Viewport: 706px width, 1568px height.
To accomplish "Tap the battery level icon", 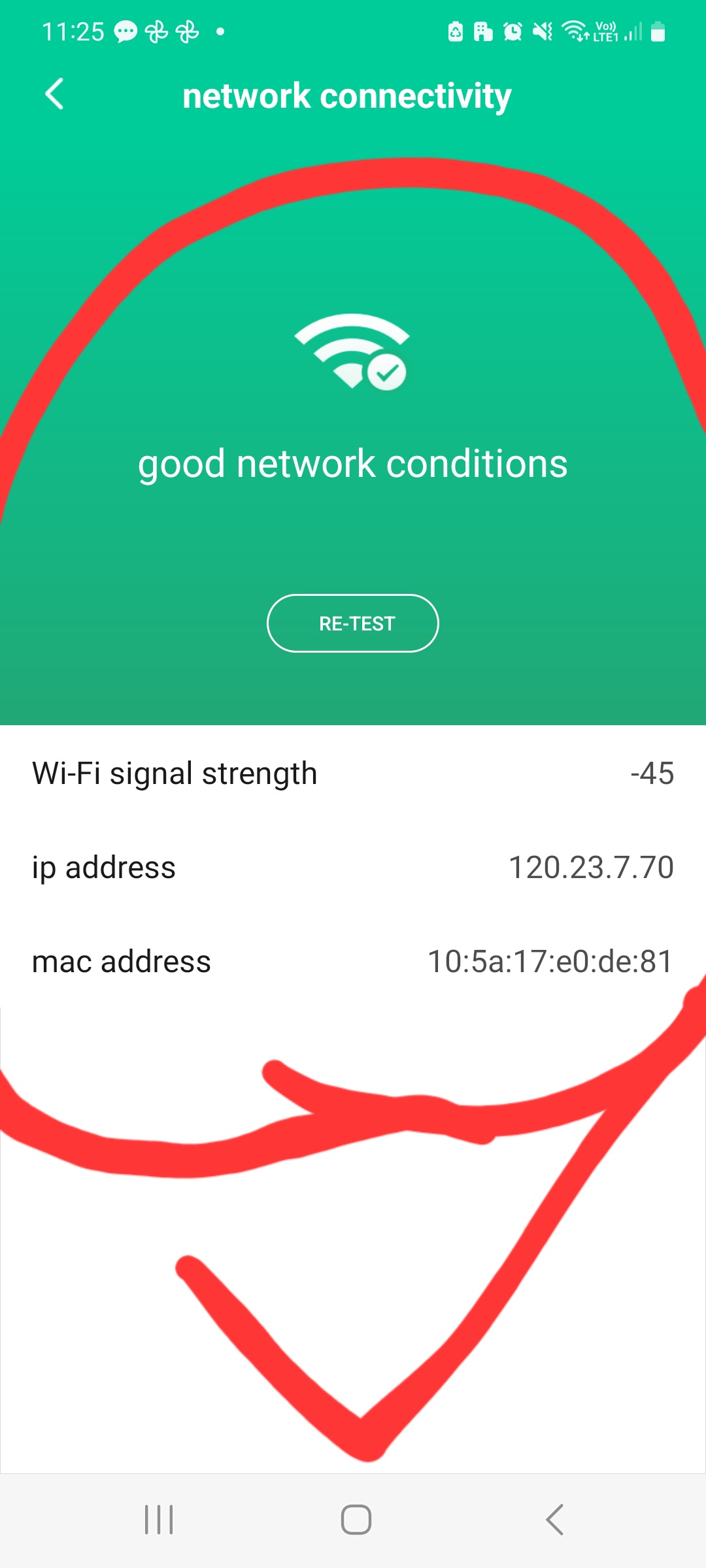I will click(658, 31).
